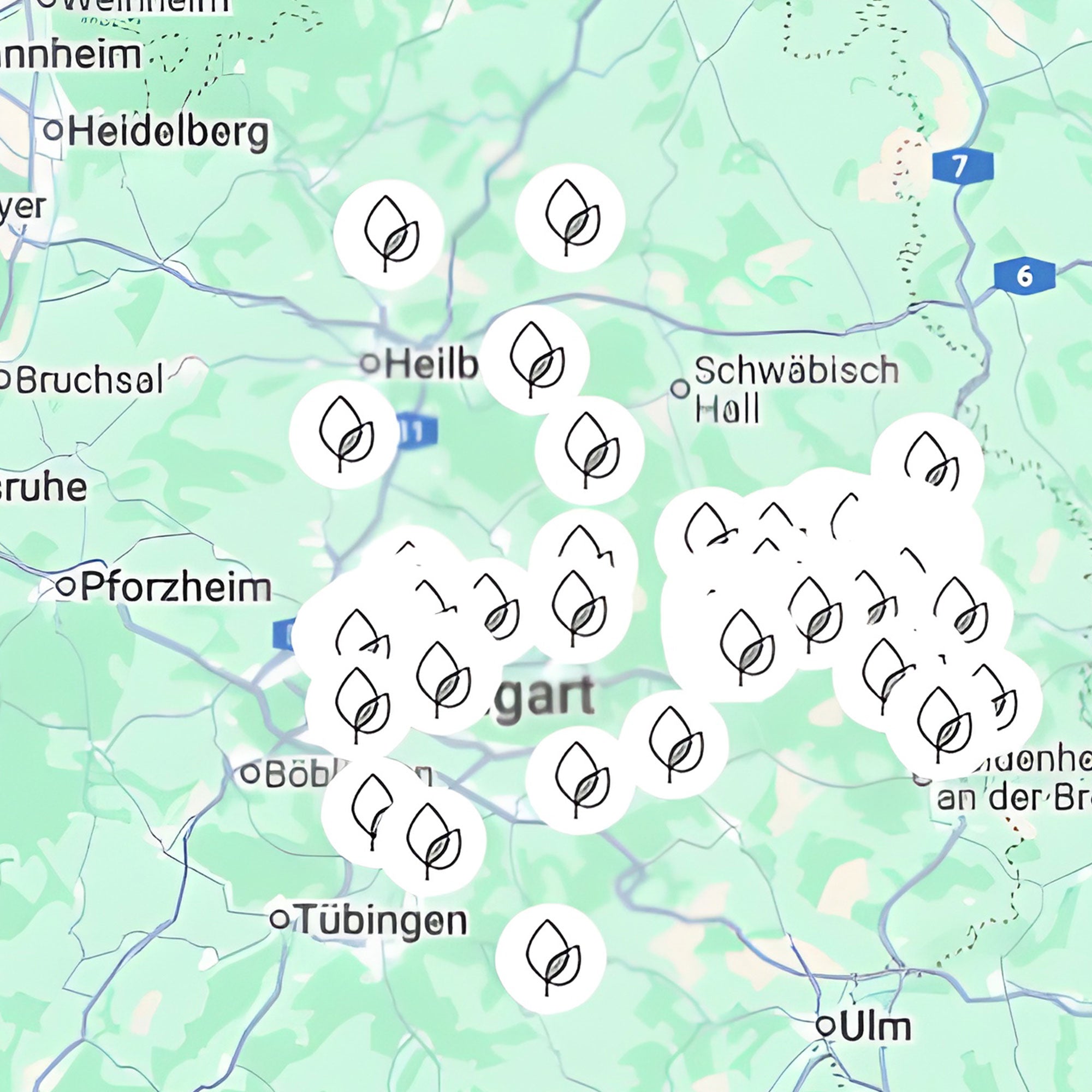Screen dimensions: 1092x1092
Task: Tap the leaf marker beside road sign 11
Action: (344, 434)
